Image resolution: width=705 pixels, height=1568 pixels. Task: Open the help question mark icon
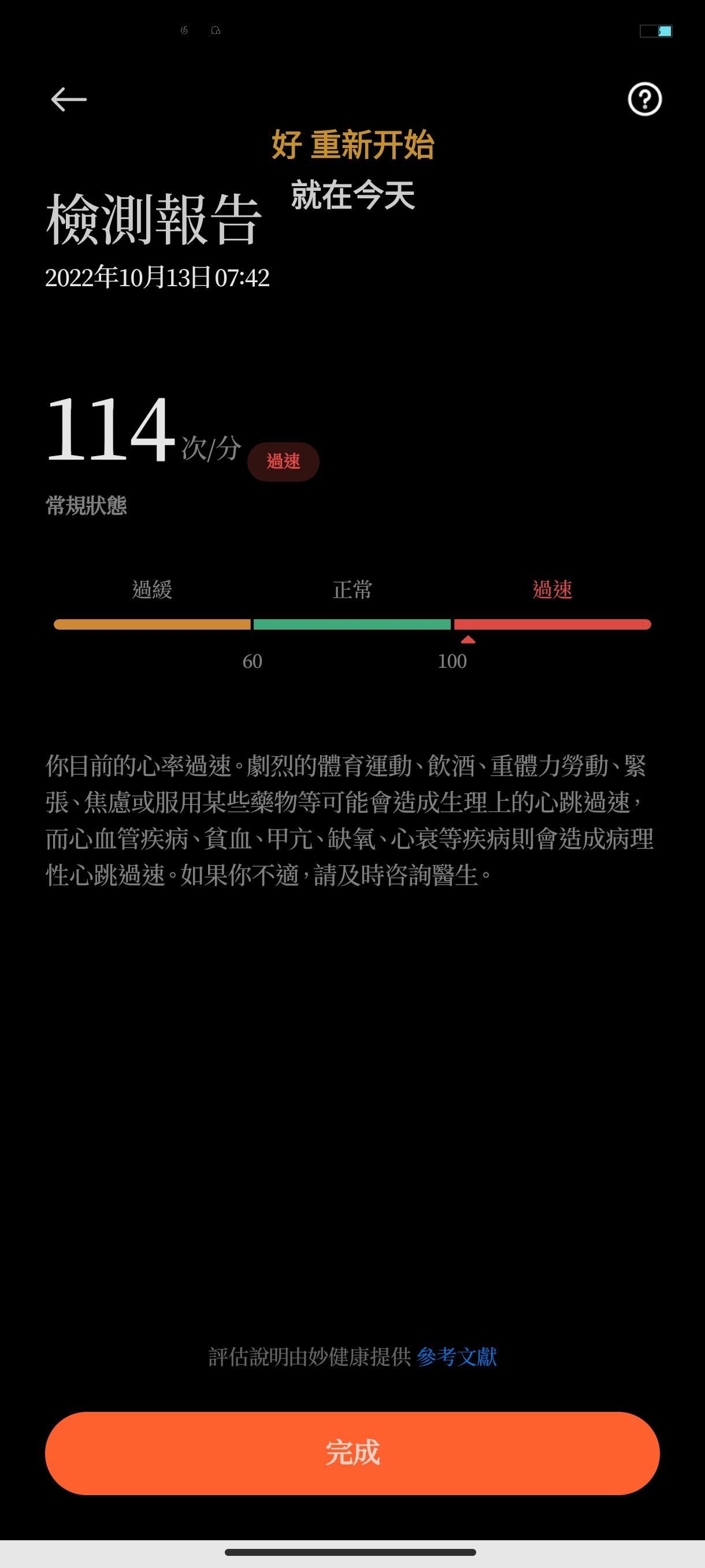tap(644, 99)
